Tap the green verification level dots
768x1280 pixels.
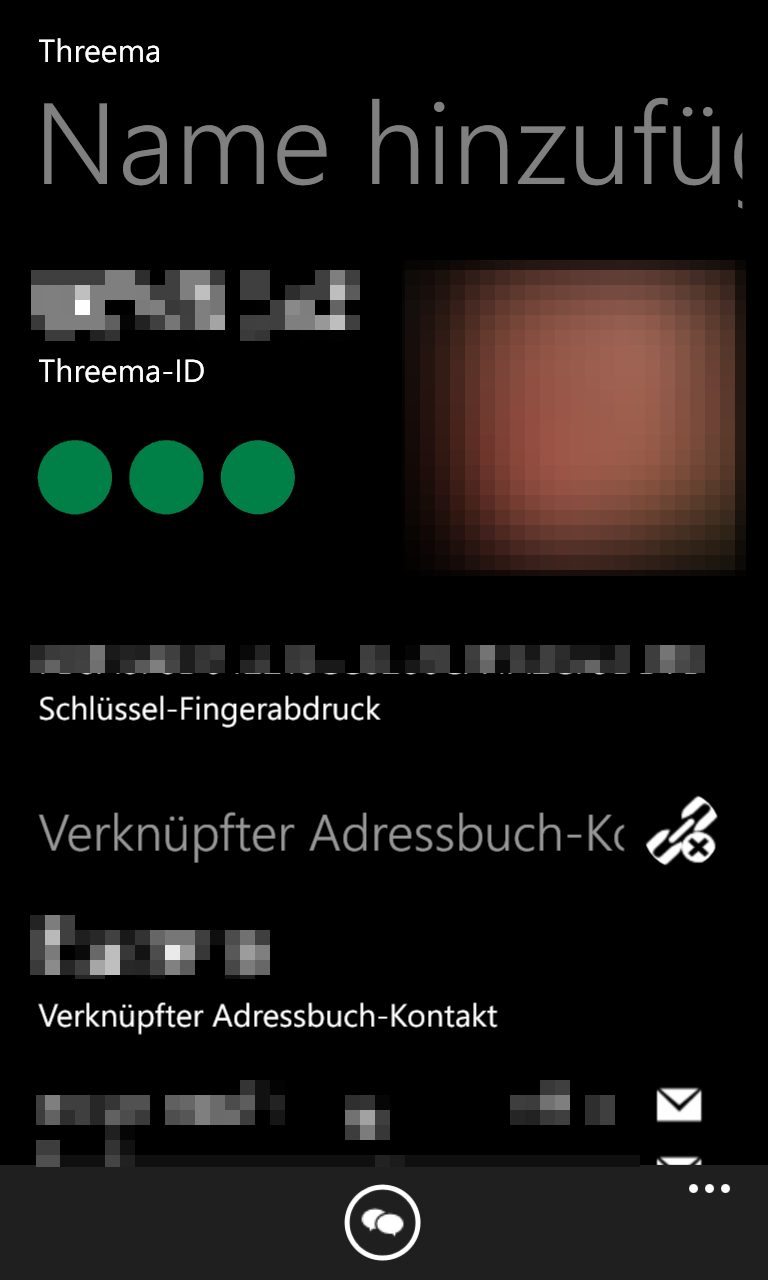(x=166, y=477)
